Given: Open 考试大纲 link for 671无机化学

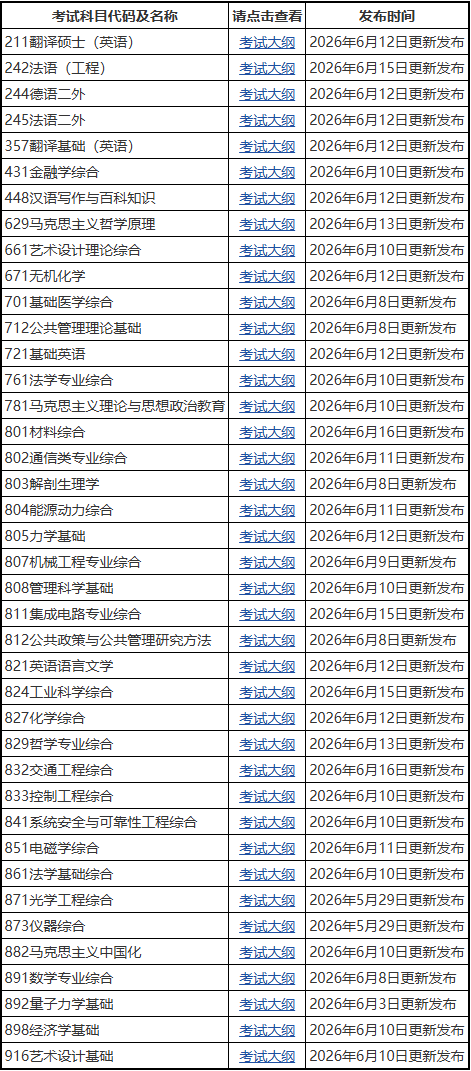Looking at the screenshot, I should [267, 277].
